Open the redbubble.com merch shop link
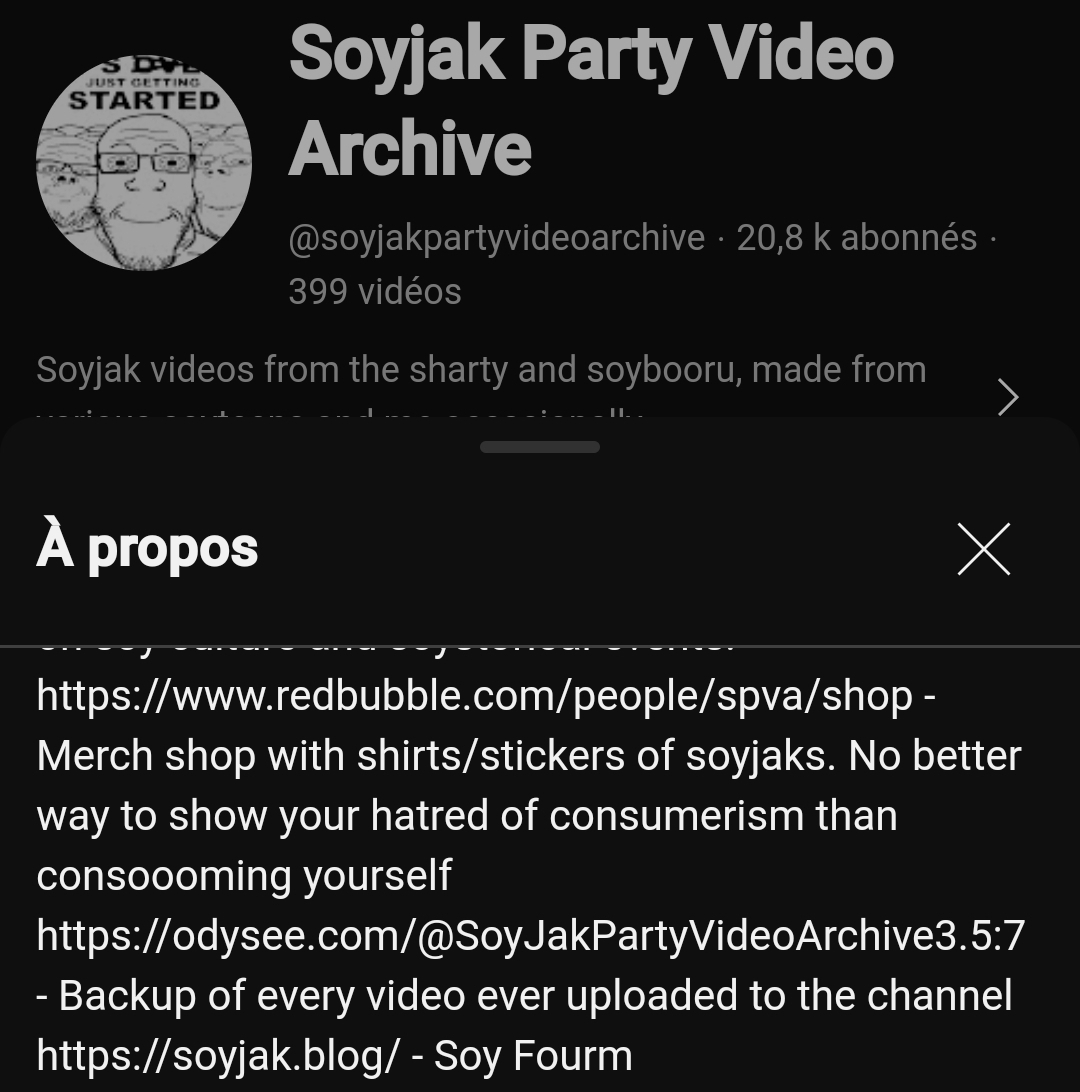 click(x=474, y=696)
